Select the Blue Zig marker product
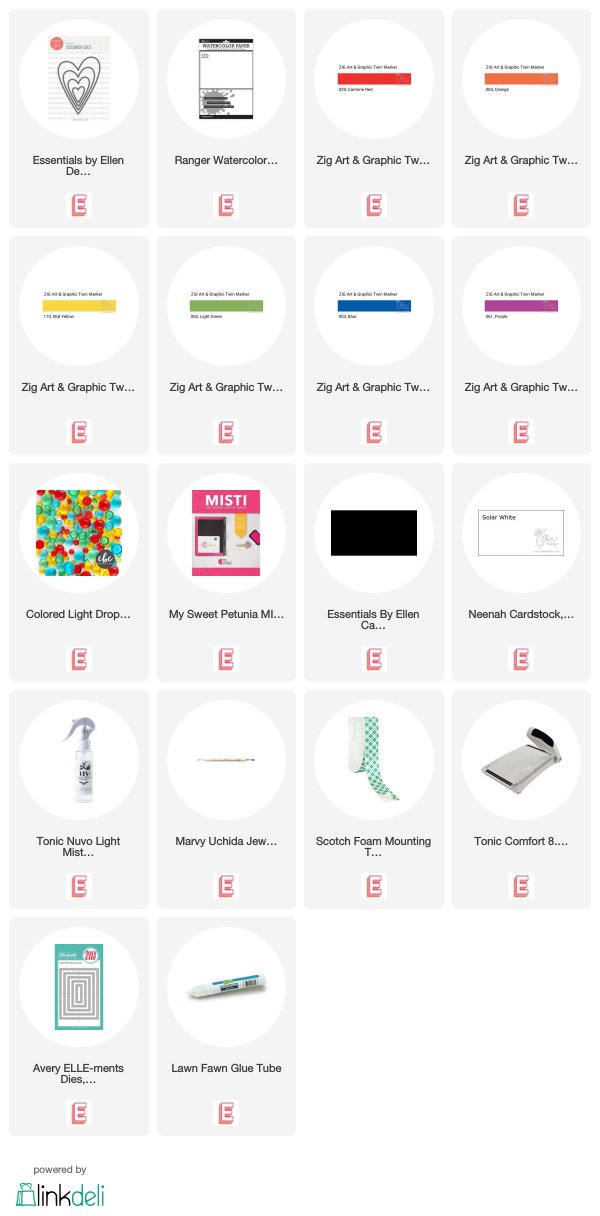The height and width of the screenshot is (1216, 600). 374,345
